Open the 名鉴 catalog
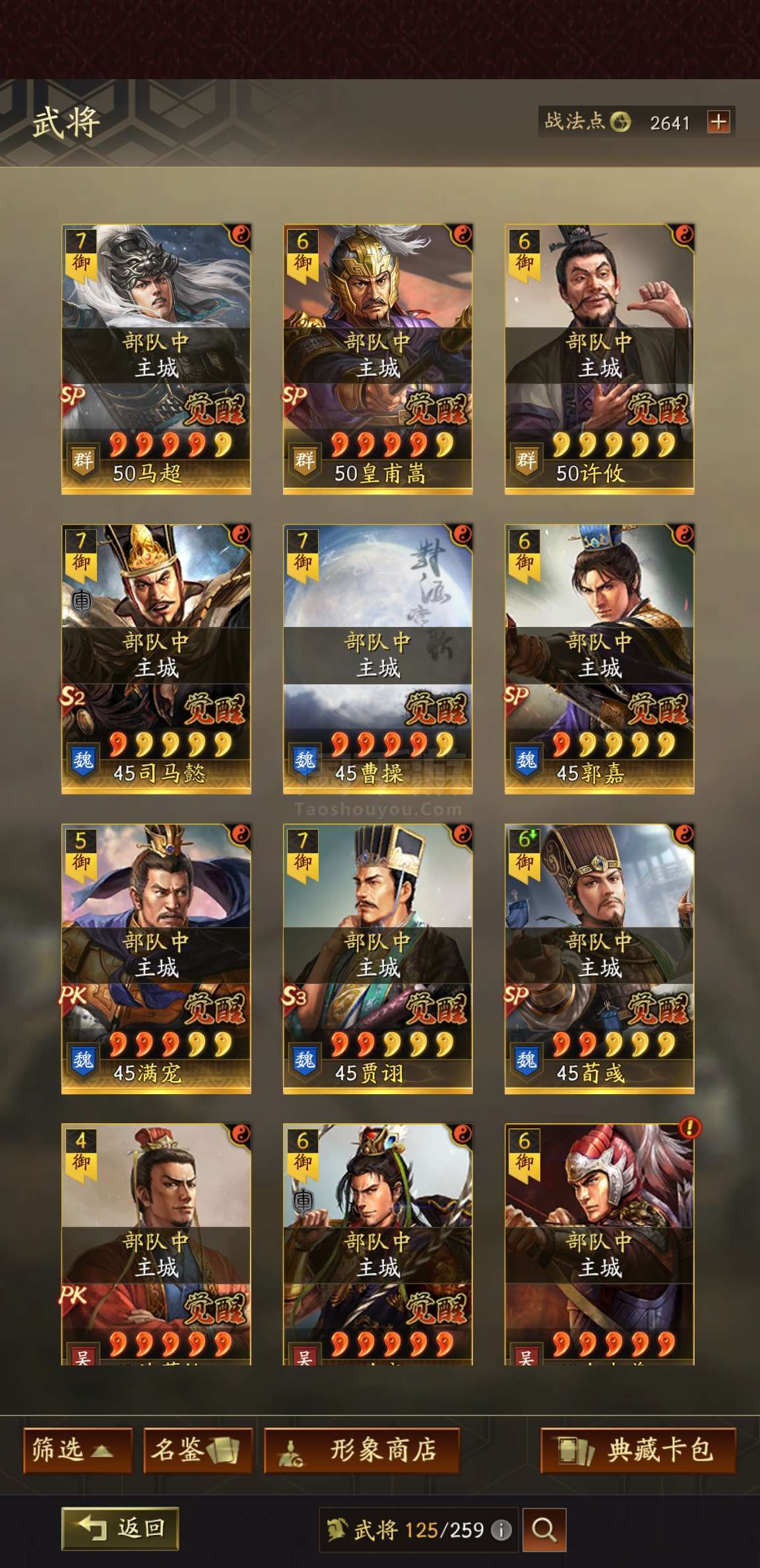The width and height of the screenshot is (760, 1568). 198,1451
